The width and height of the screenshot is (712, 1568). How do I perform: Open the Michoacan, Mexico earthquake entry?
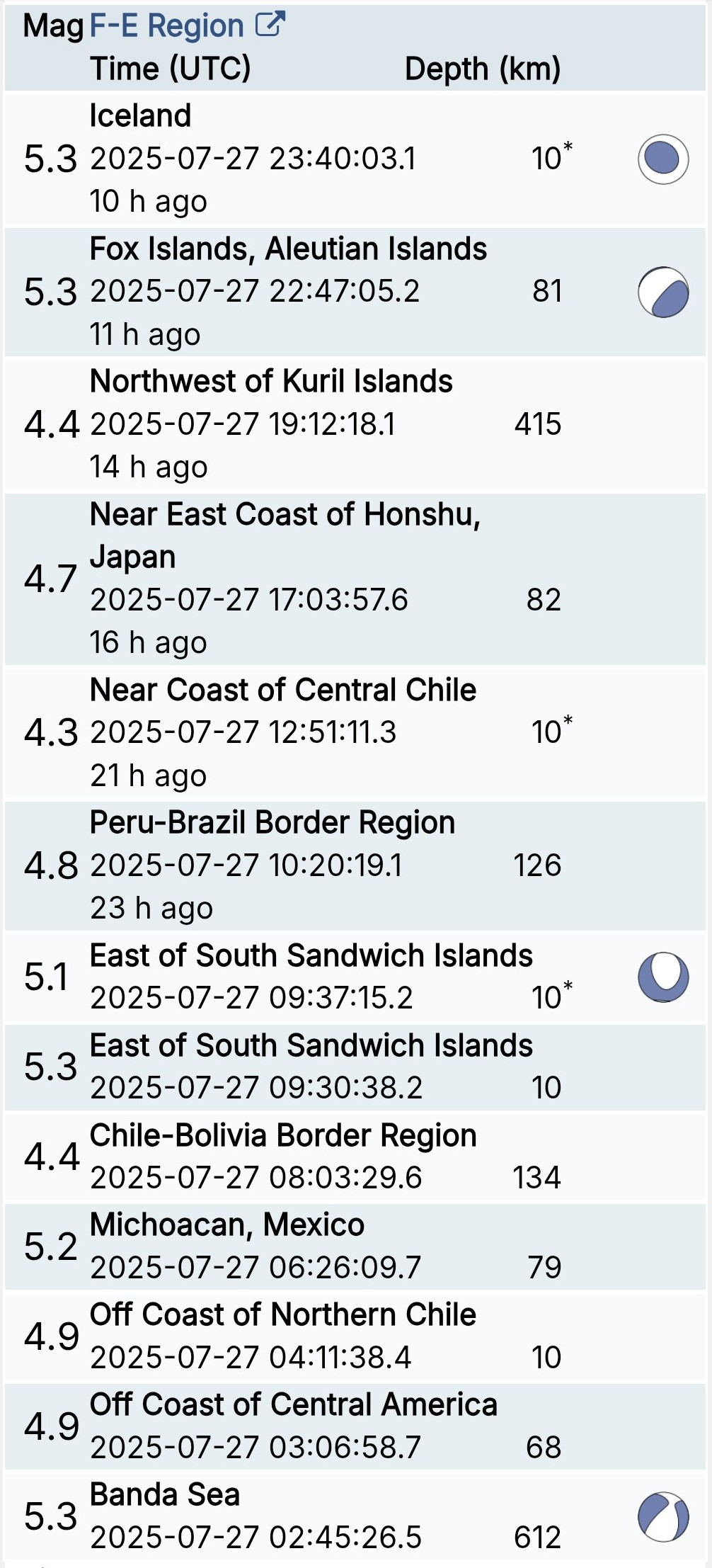[355, 1246]
